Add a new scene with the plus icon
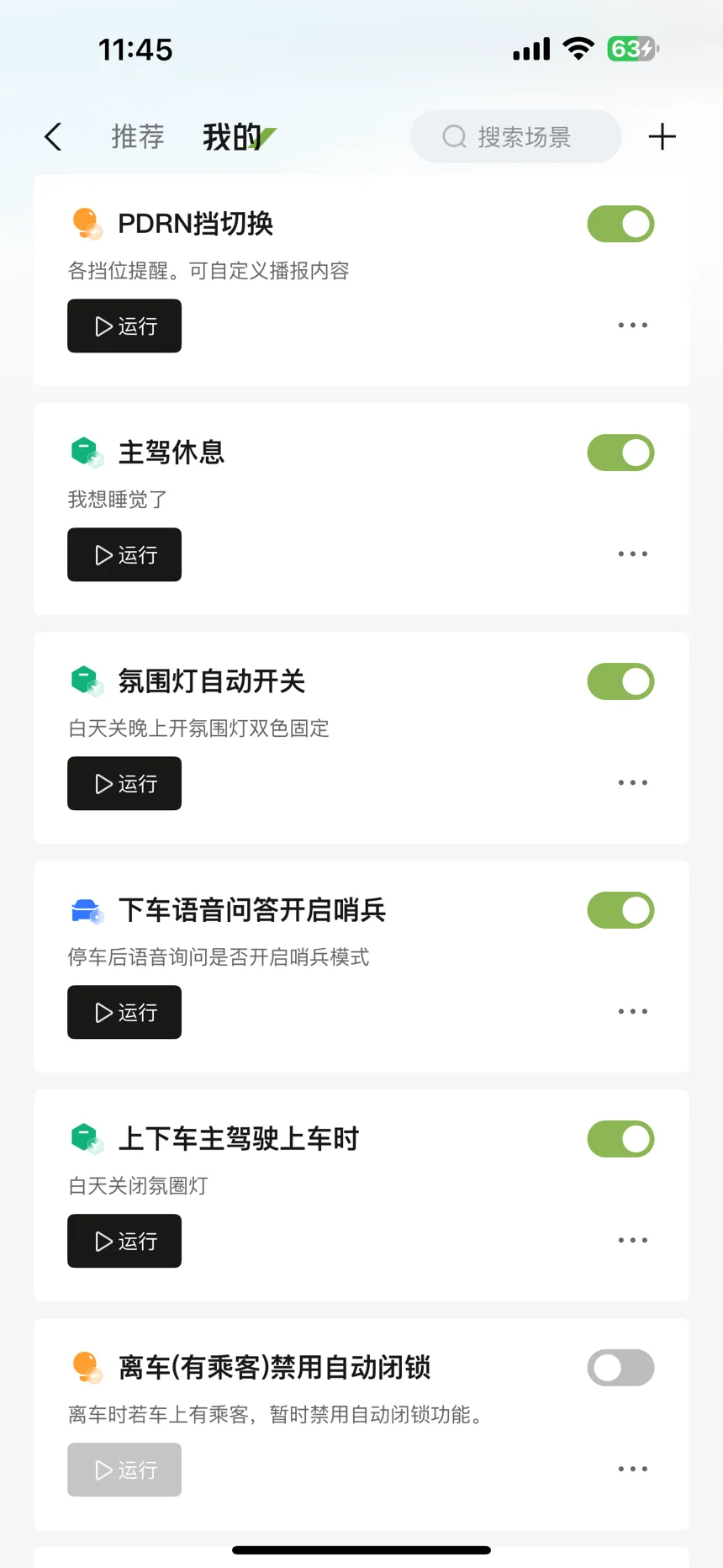This screenshot has height=1568, width=723. [662, 136]
